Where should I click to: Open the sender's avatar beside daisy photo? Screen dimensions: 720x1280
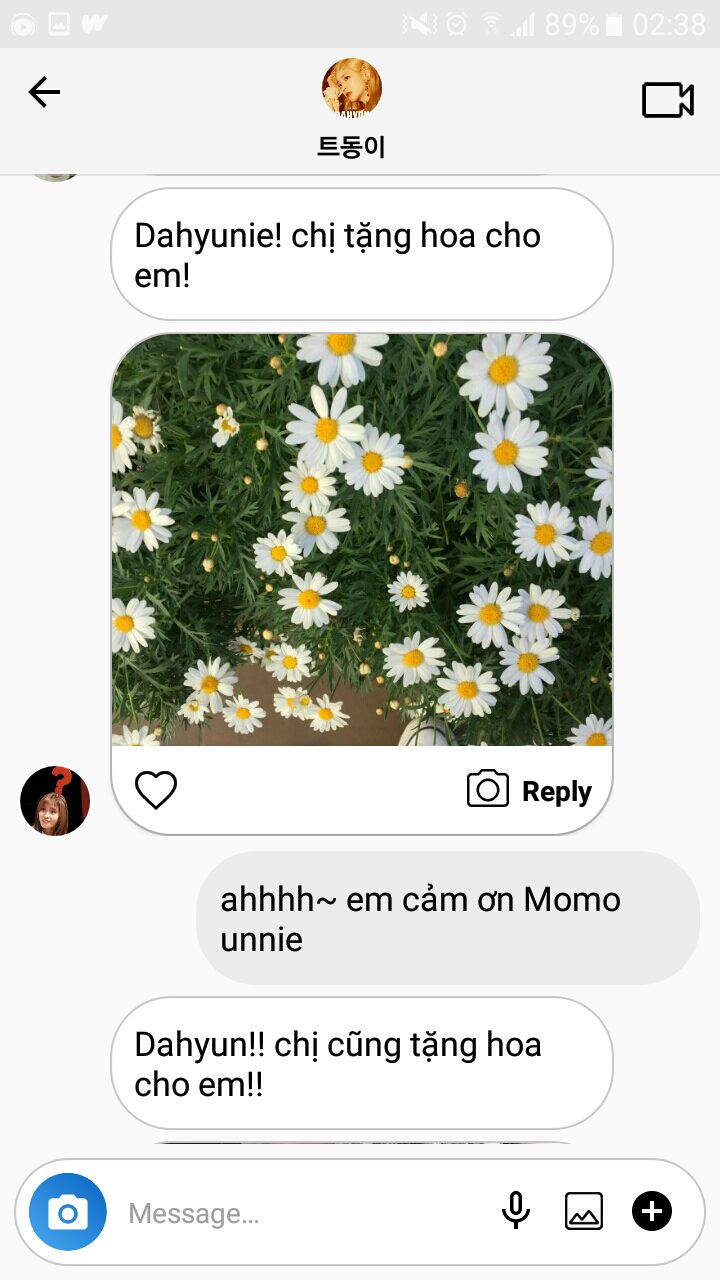pos(55,801)
